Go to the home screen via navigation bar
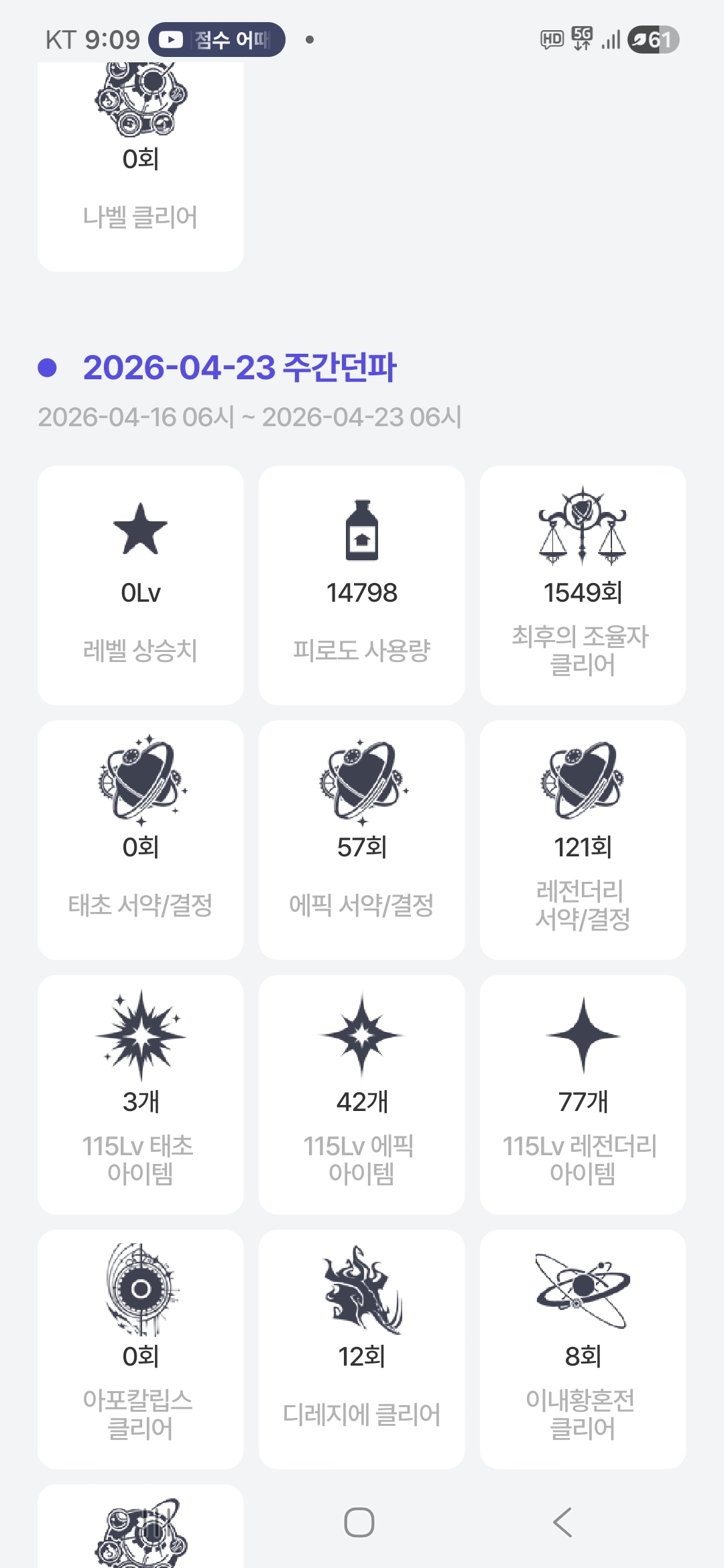This screenshot has height=1568, width=724. tap(359, 1522)
